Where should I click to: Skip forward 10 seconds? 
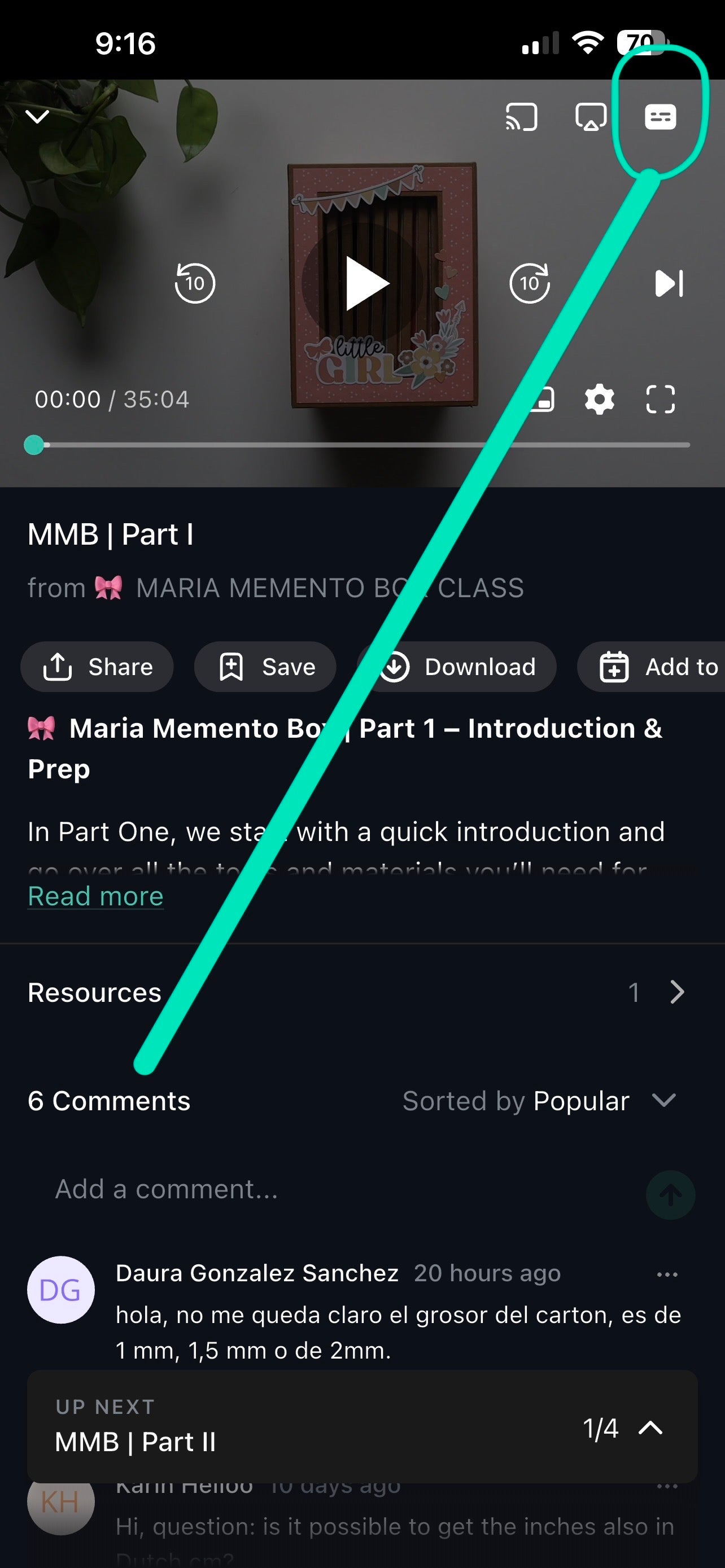tap(529, 283)
